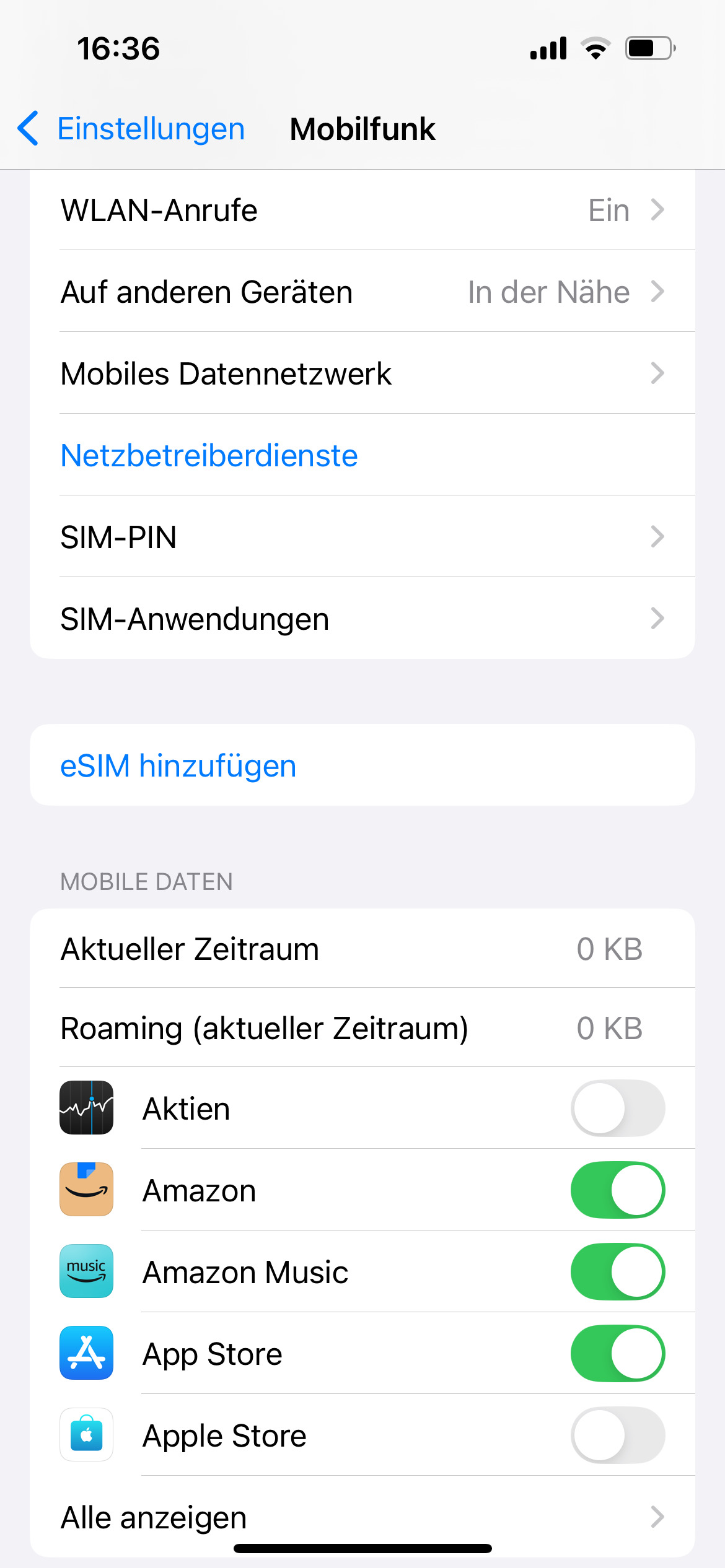
Task: Open Mobiles Datennetzwerk
Action: click(x=362, y=373)
